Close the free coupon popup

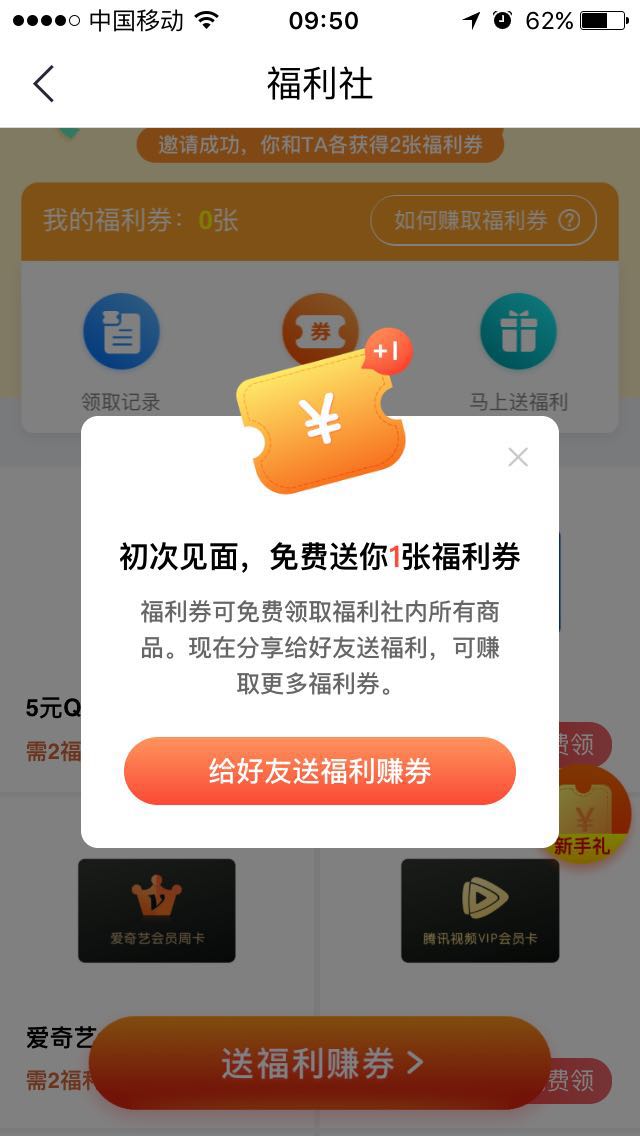point(517,457)
